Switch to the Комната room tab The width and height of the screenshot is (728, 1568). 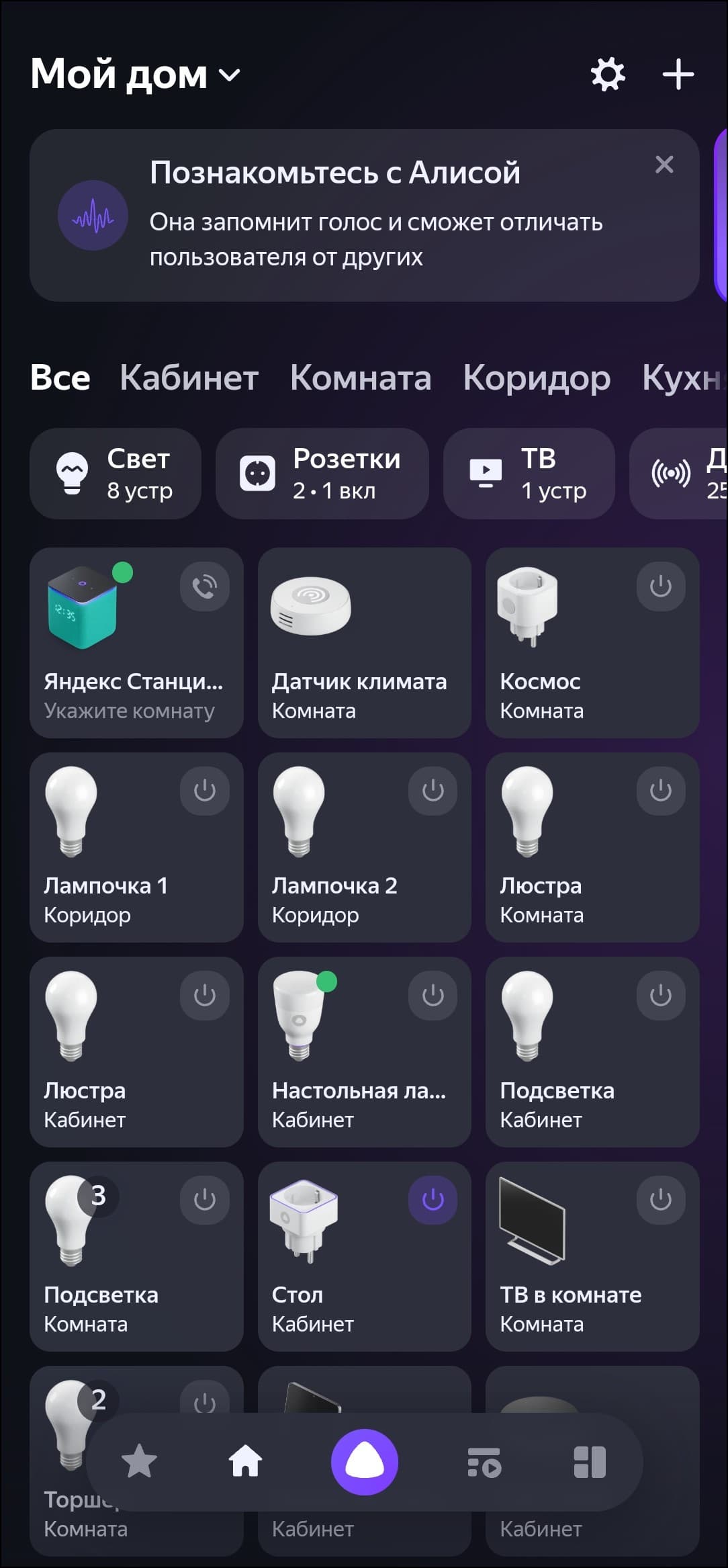tap(361, 378)
